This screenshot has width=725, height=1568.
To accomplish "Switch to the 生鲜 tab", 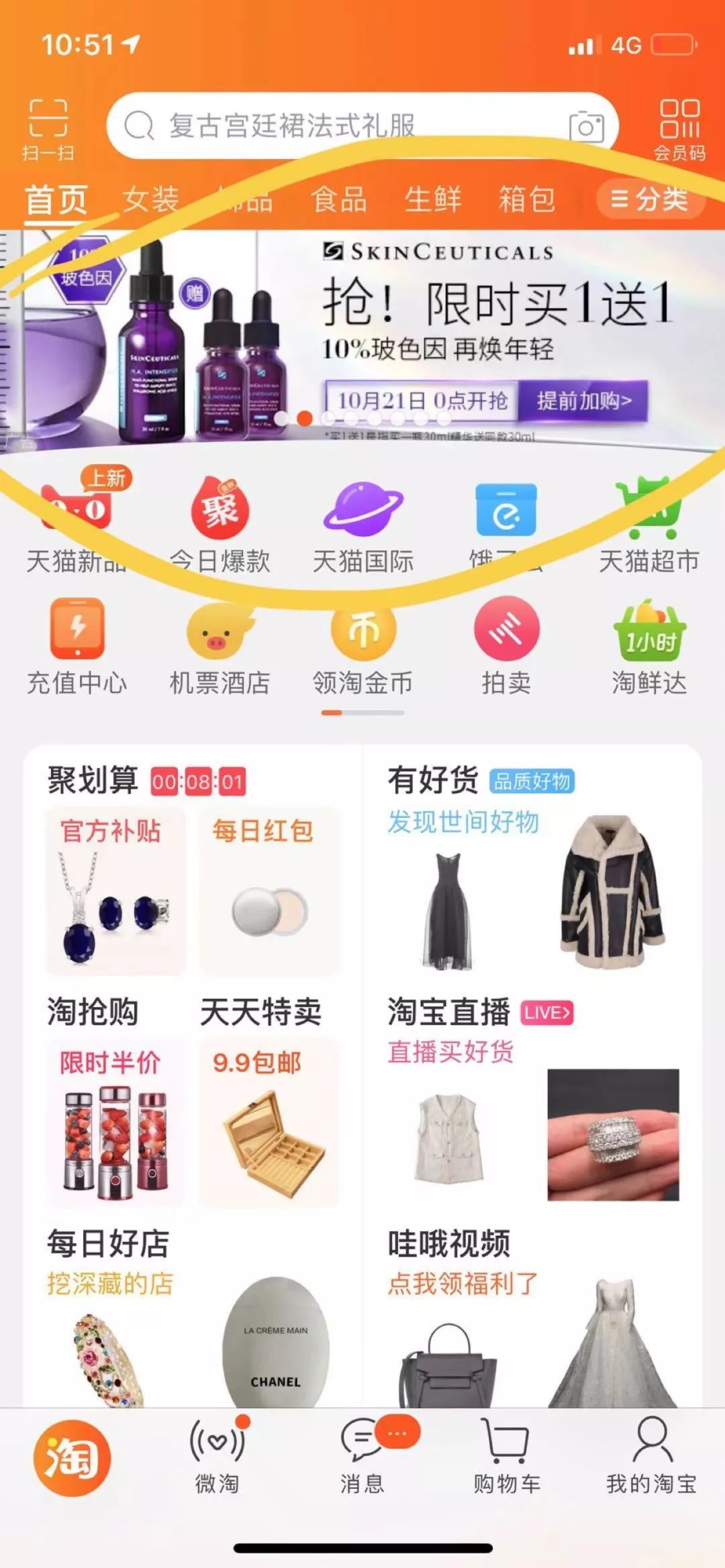I will pyautogui.click(x=432, y=199).
